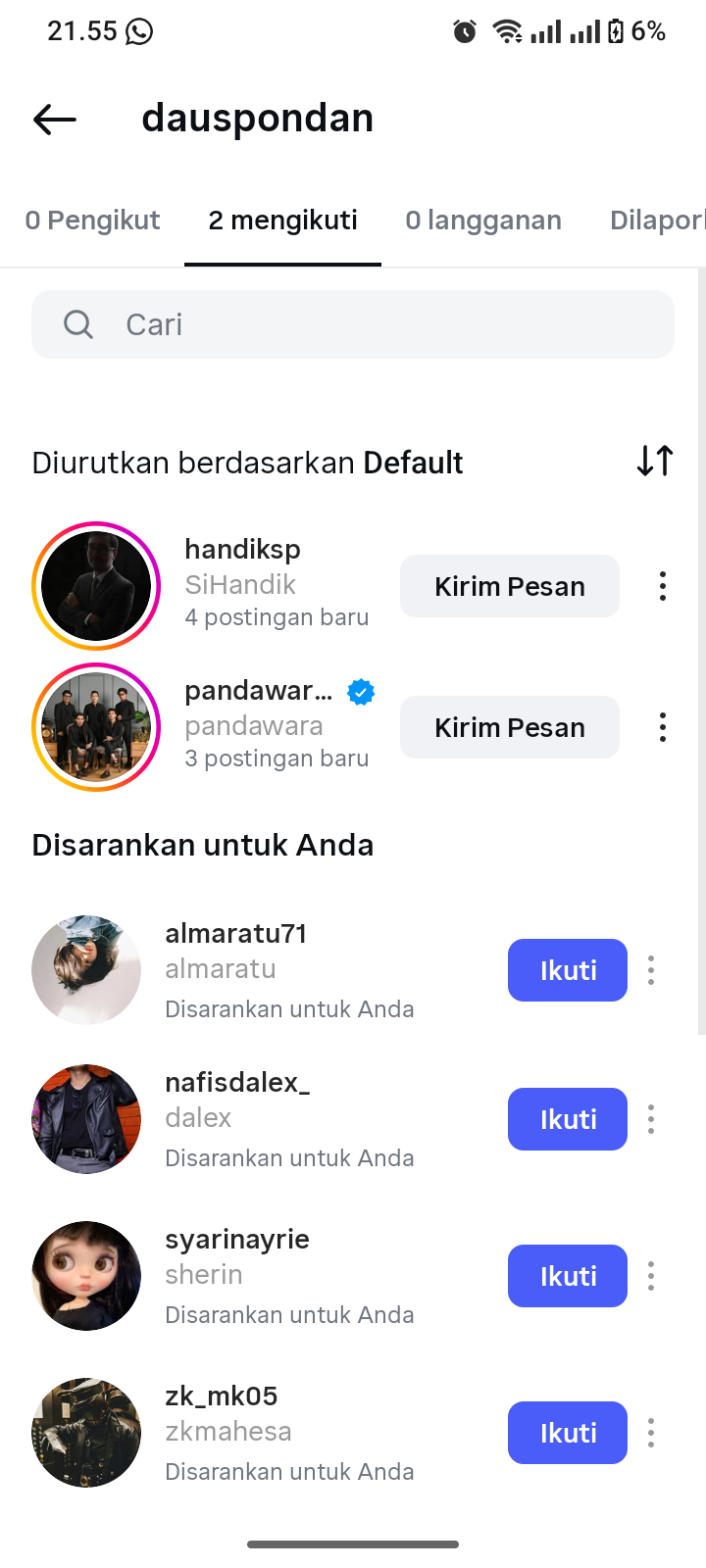Go back using the arrow icon
The height and width of the screenshot is (1568, 706).
coord(55,120)
